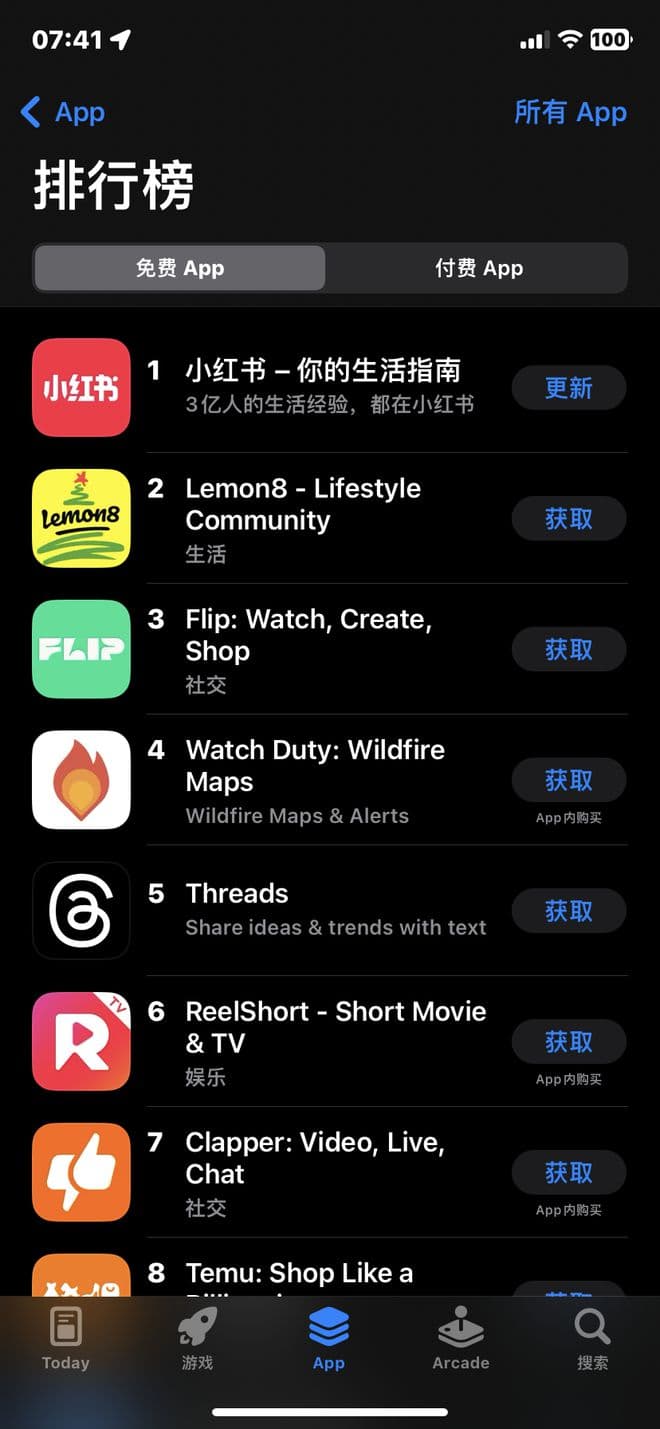Open the 所有 App filter

tap(570, 112)
